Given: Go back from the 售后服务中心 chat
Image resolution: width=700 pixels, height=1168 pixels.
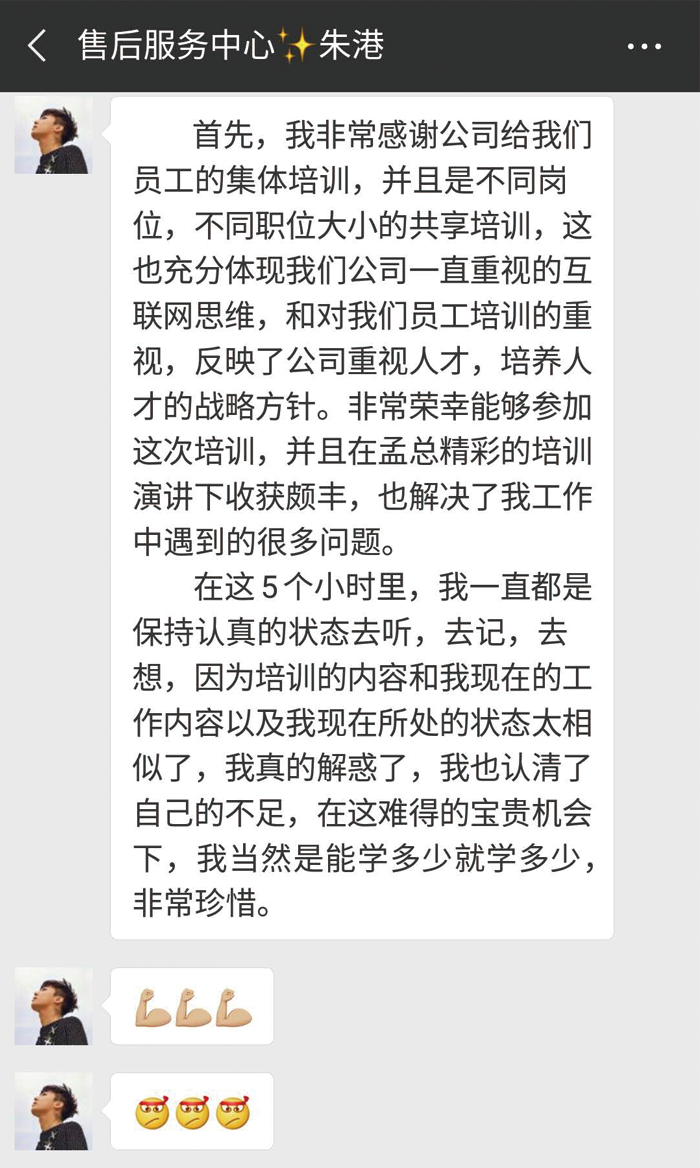Looking at the screenshot, I should [36, 45].
